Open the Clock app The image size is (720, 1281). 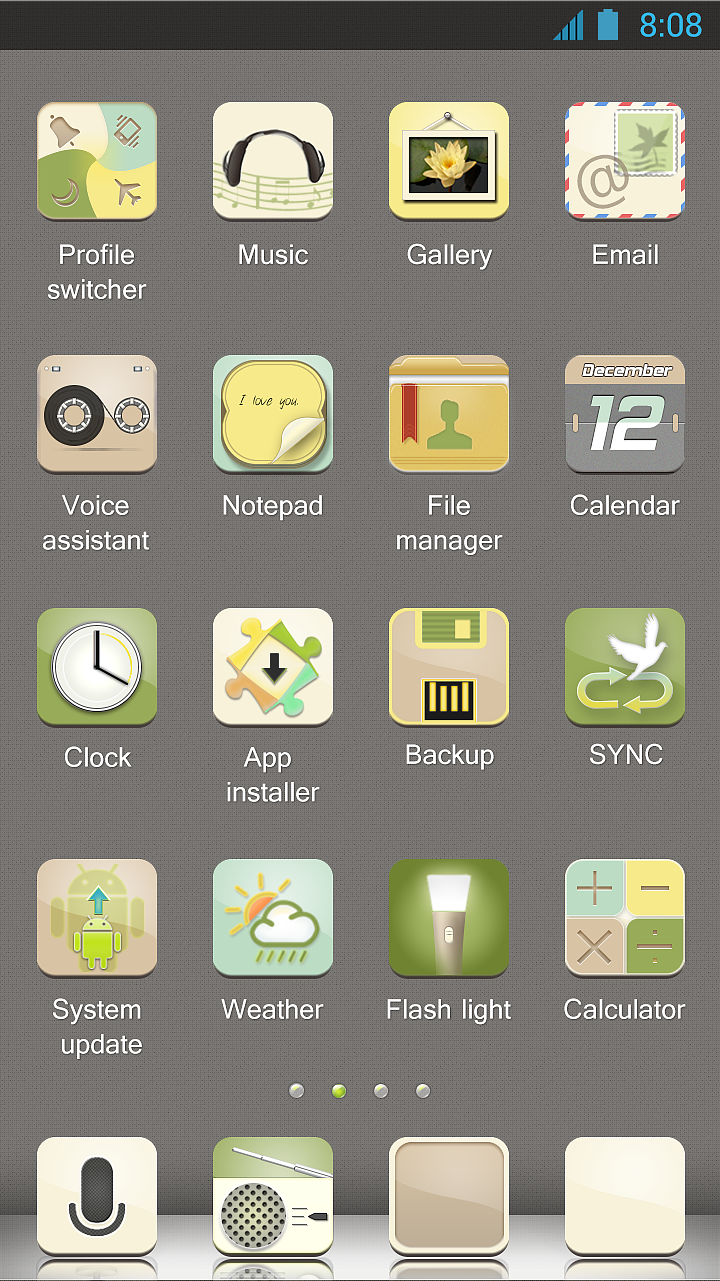coord(97,667)
